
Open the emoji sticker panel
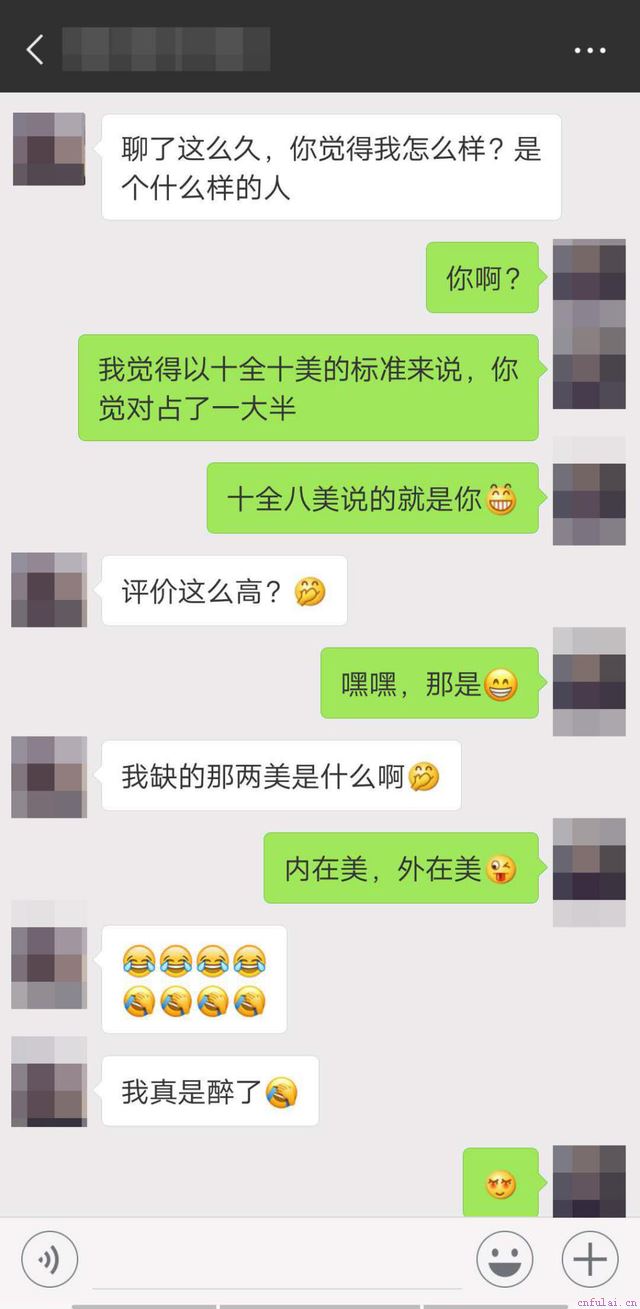coord(504,1259)
